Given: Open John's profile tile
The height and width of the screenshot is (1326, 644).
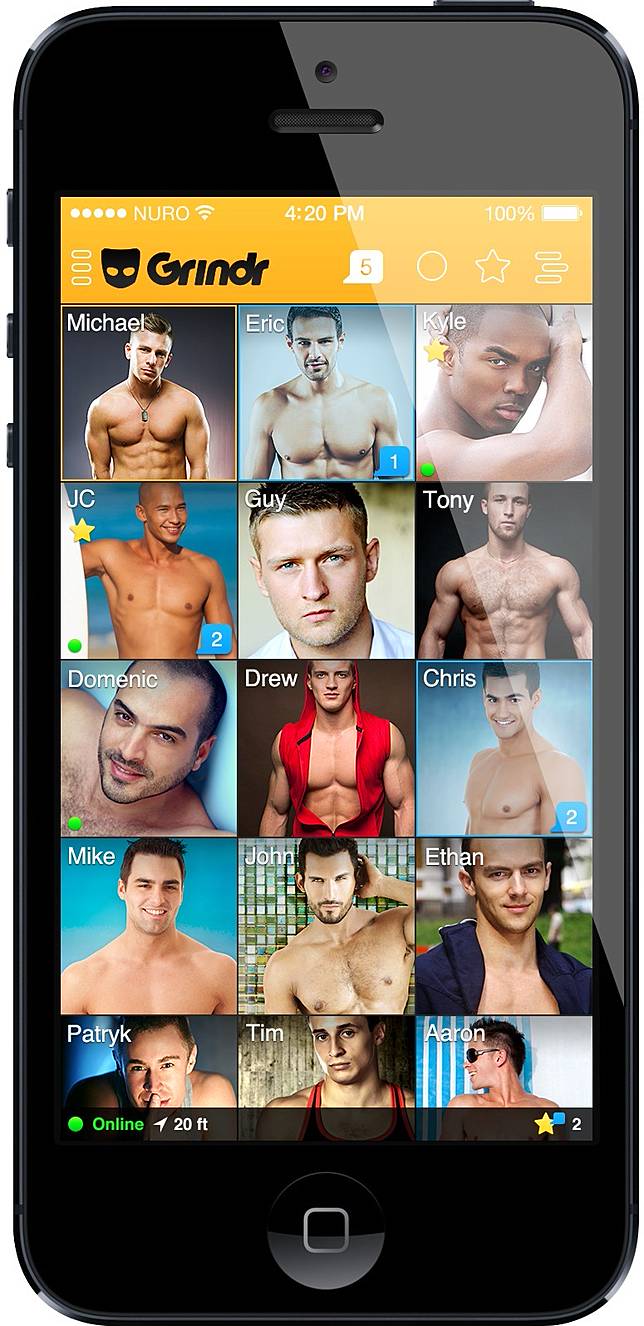Looking at the screenshot, I should (326, 926).
